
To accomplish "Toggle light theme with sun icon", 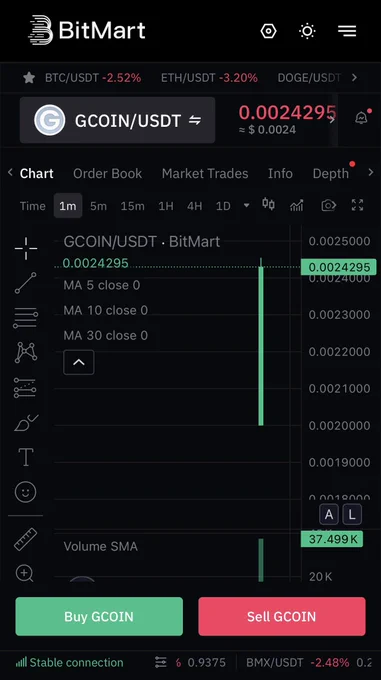I will [307, 31].
